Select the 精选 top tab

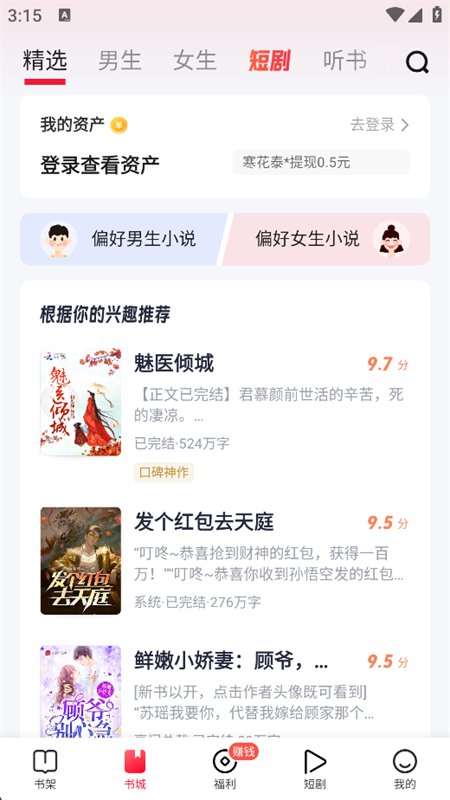tap(45, 61)
